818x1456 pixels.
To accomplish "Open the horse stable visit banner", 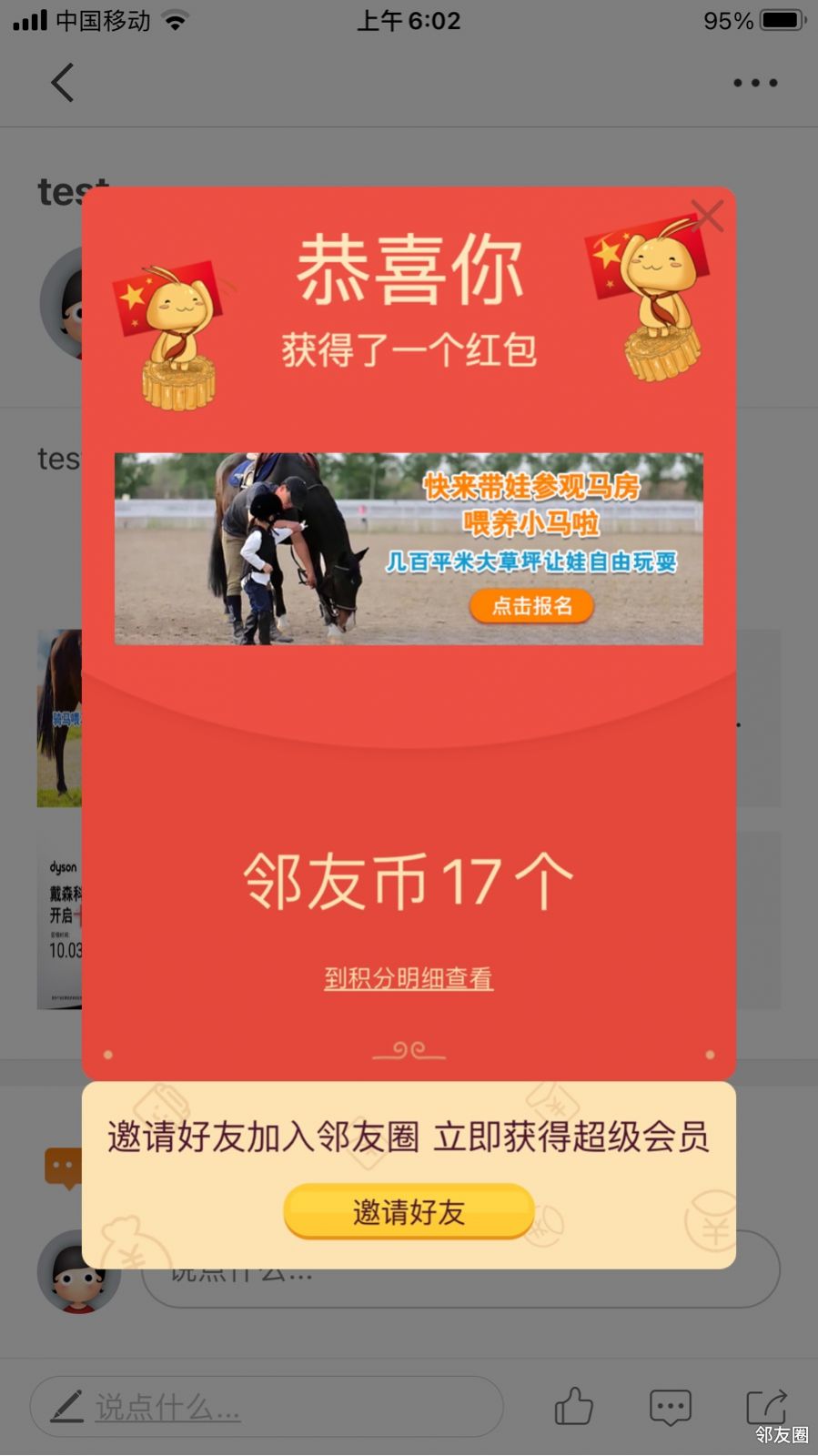I will click(x=409, y=549).
